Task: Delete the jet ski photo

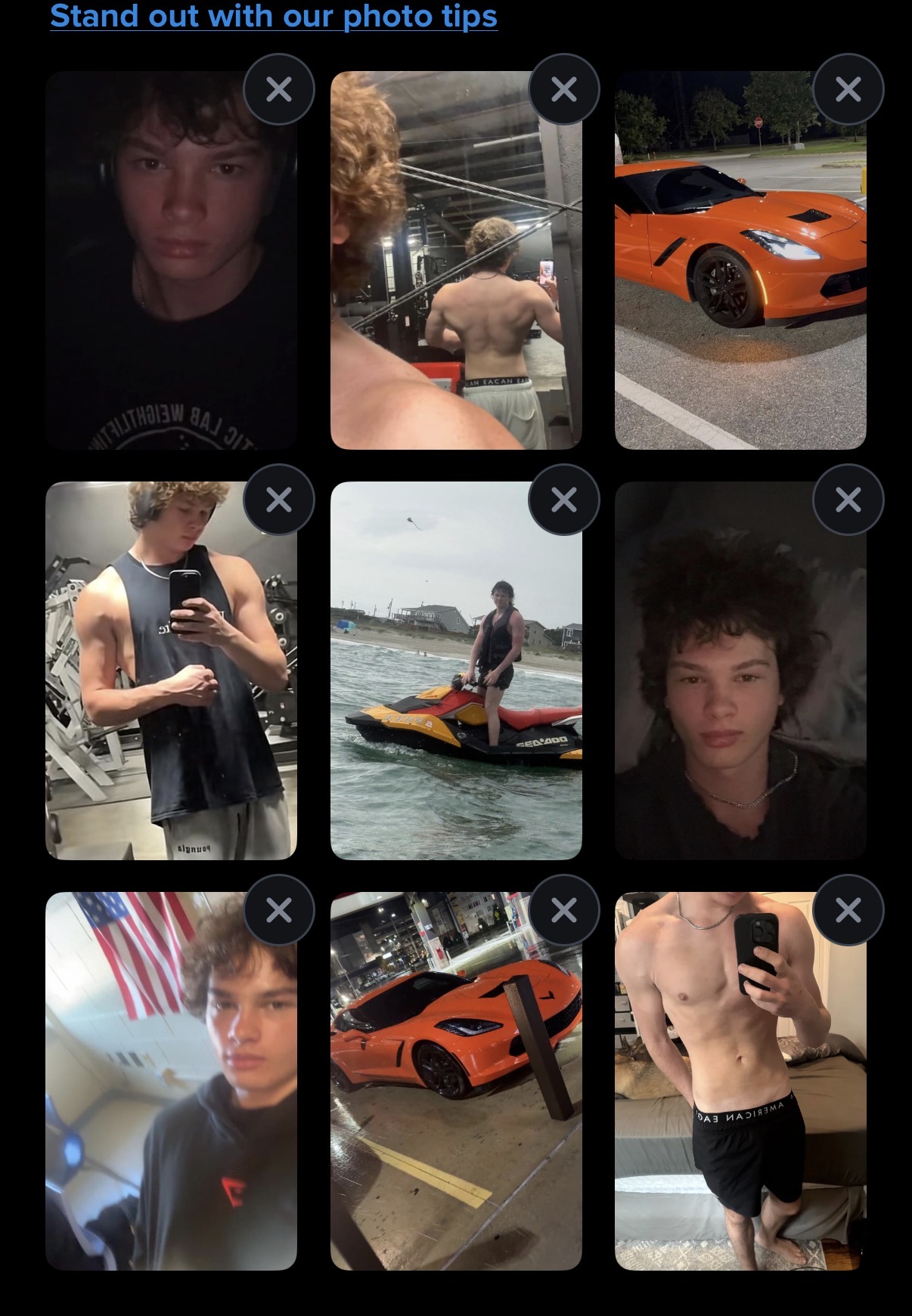Action: pos(564,500)
